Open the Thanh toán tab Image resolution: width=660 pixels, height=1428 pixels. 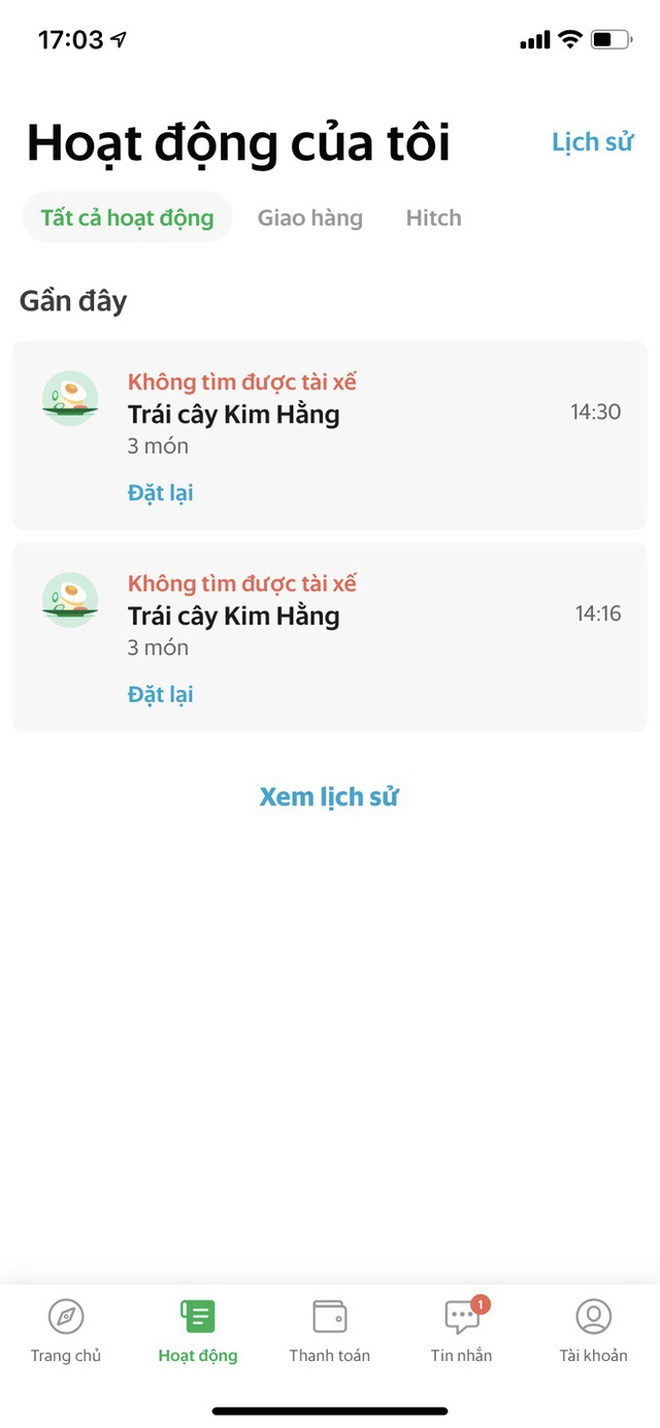point(330,1331)
